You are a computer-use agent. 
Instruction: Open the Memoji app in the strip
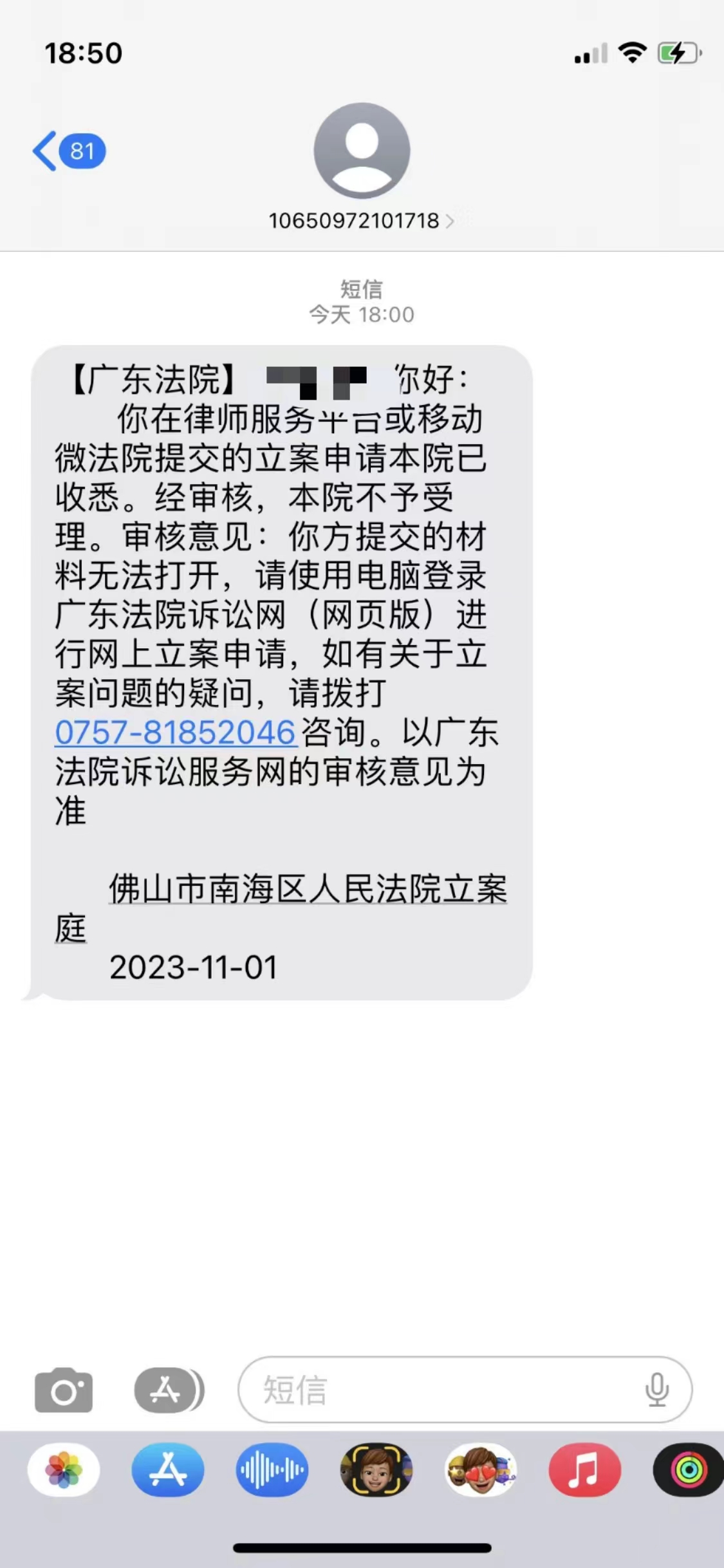tap(376, 1471)
